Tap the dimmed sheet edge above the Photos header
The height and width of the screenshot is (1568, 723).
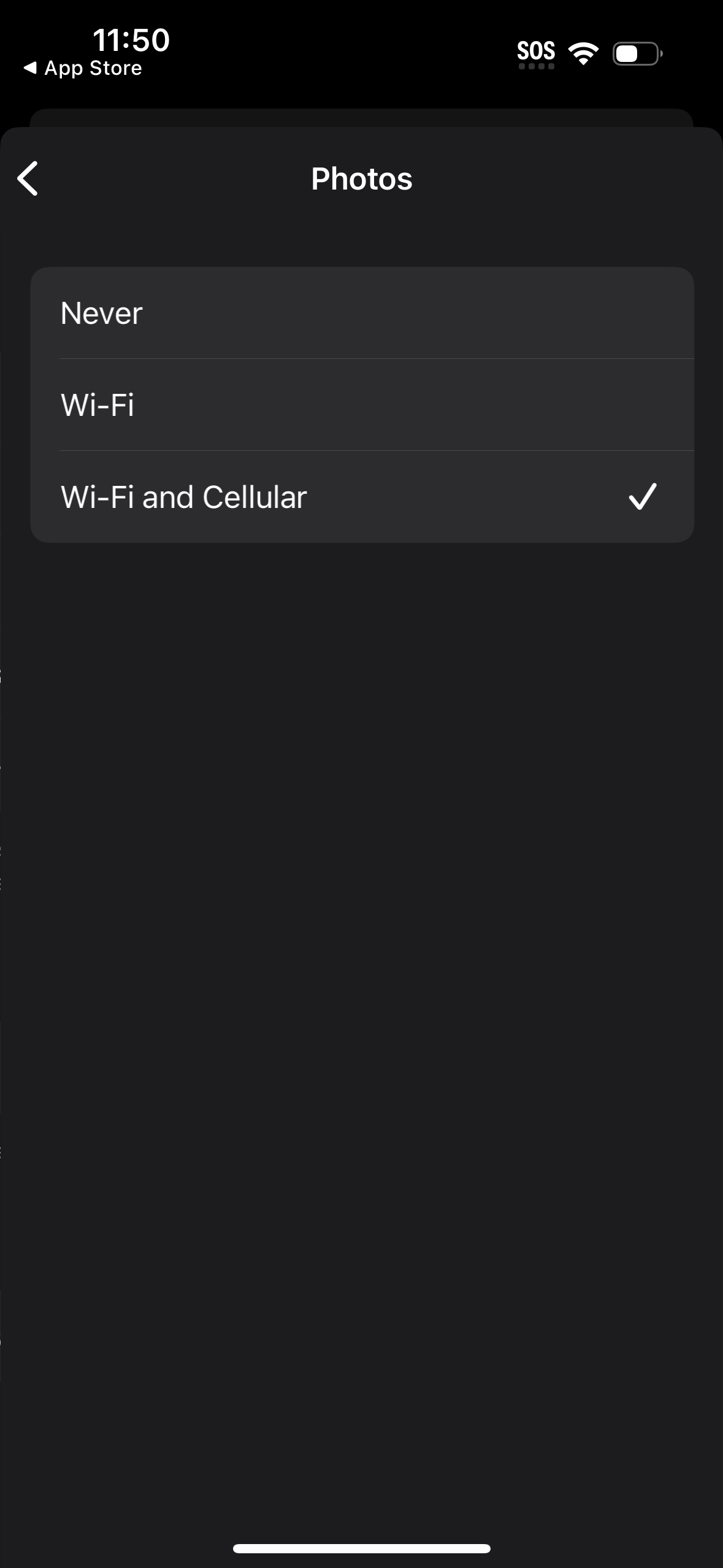coord(362,117)
